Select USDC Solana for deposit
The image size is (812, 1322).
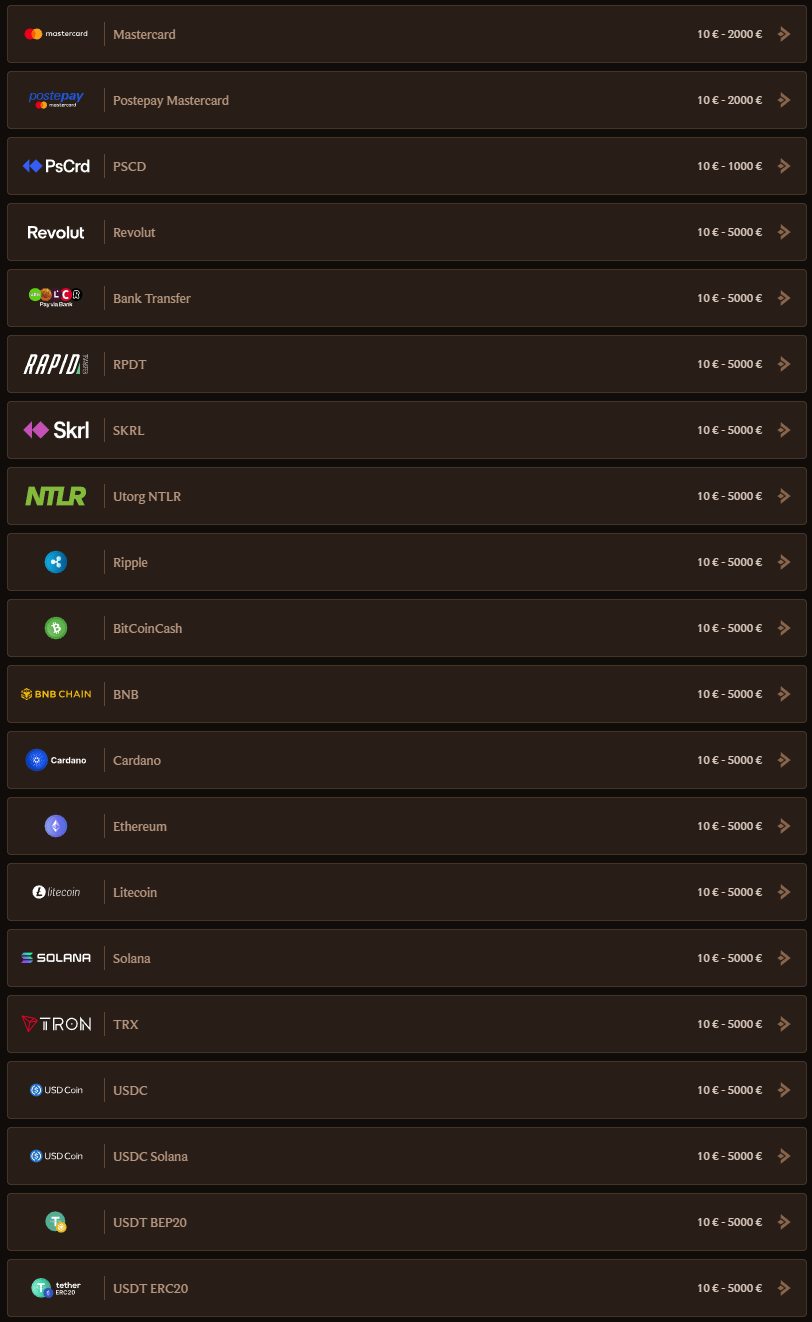click(406, 1156)
